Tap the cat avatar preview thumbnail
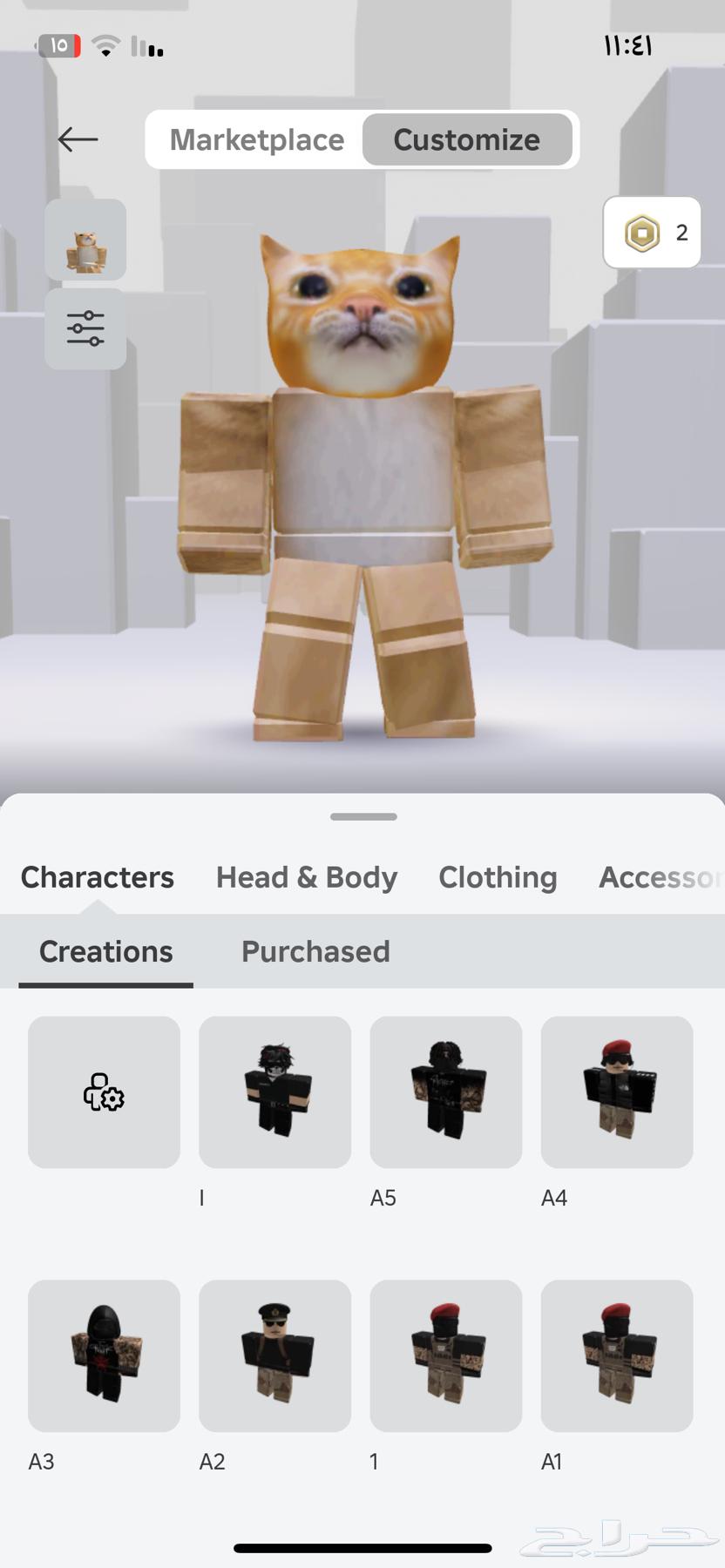 (x=85, y=240)
